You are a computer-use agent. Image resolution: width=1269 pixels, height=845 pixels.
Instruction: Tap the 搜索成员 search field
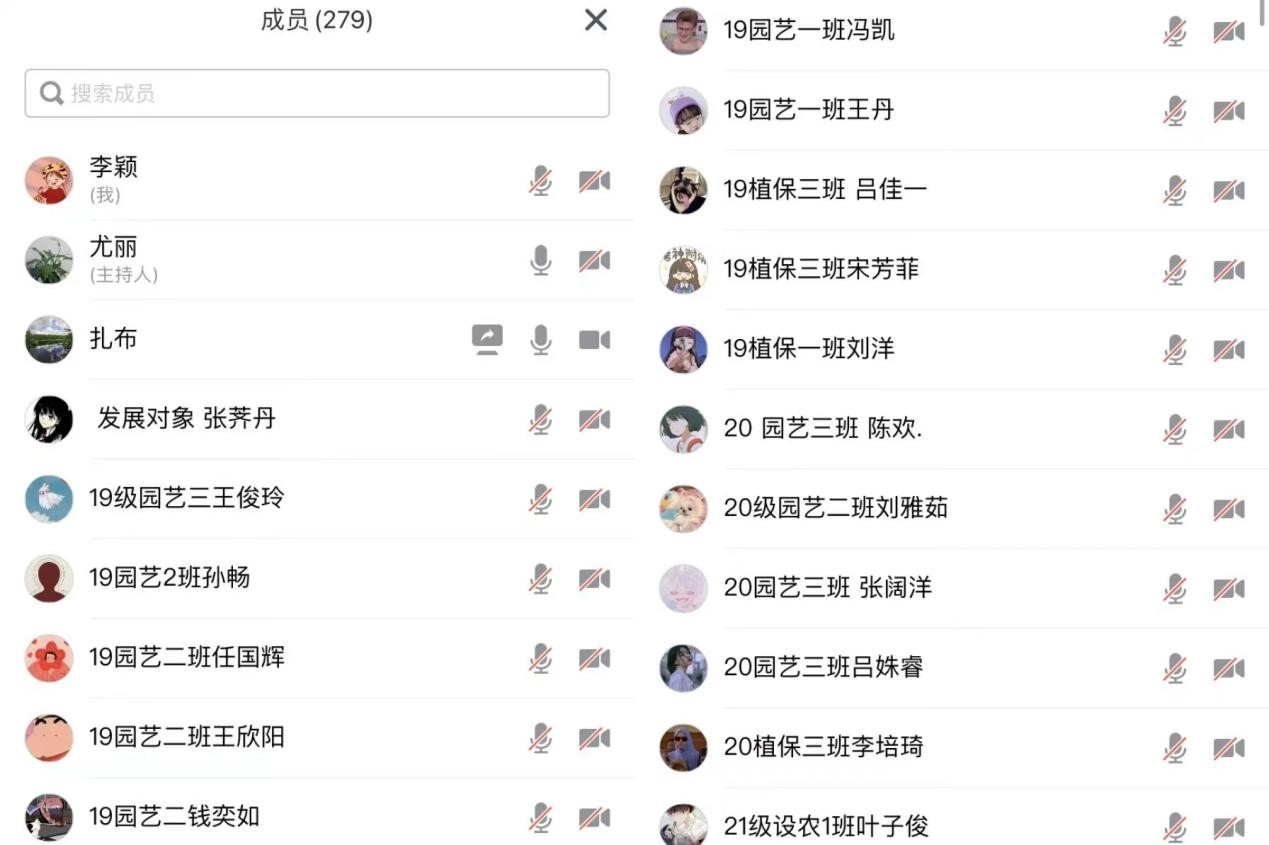(x=317, y=93)
